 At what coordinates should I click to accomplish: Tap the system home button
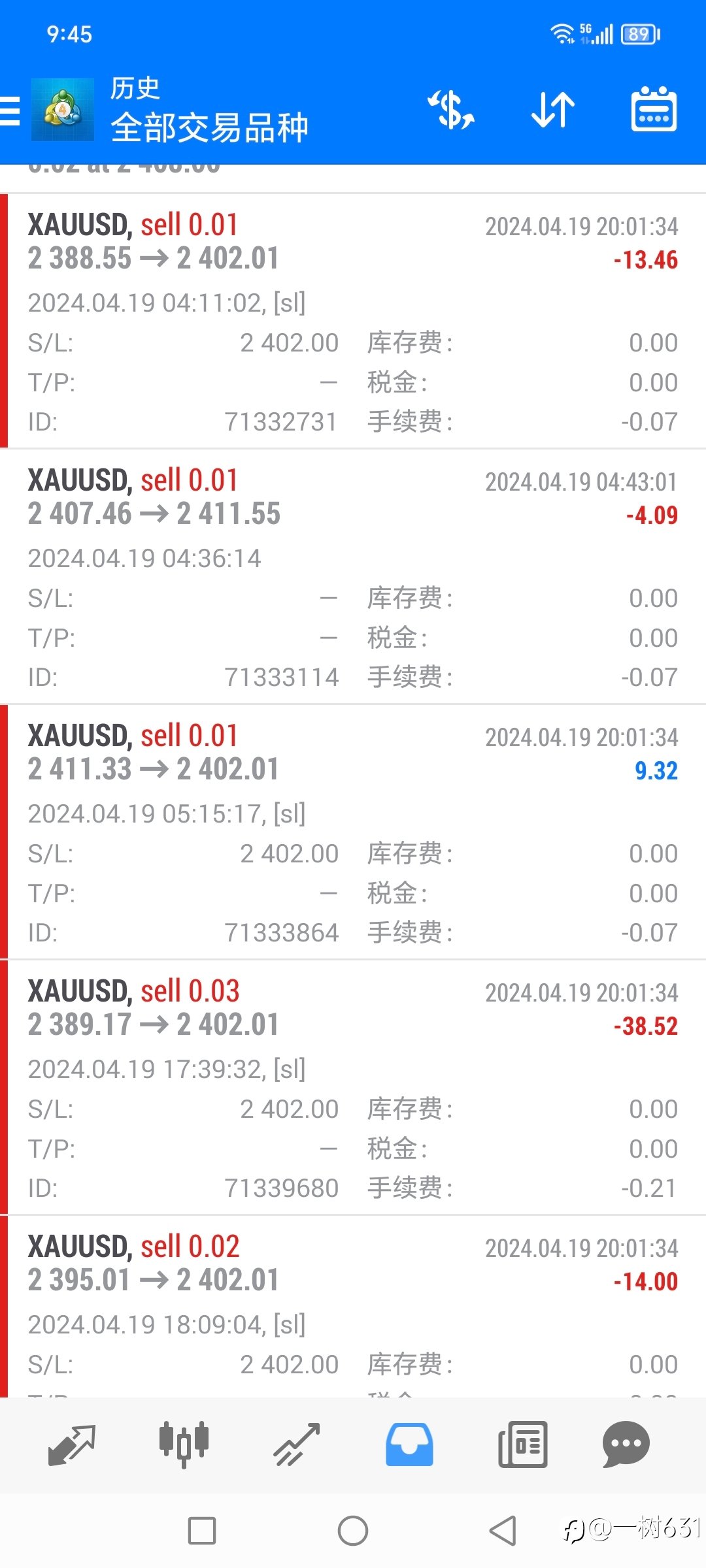(353, 1531)
